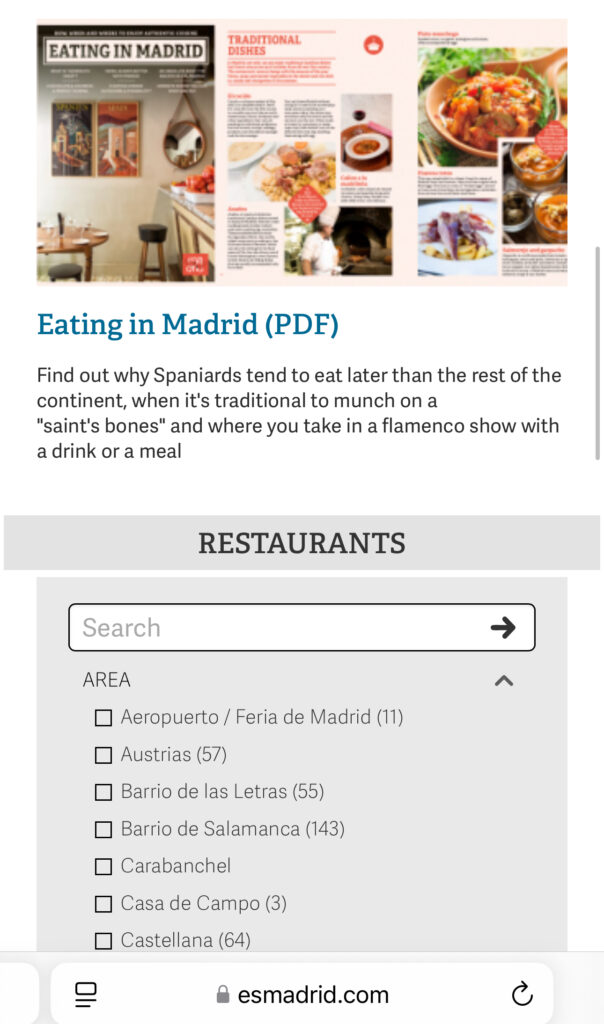Open the browser page menu icon
This screenshot has width=604, height=1024.
[x=86, y=994]
